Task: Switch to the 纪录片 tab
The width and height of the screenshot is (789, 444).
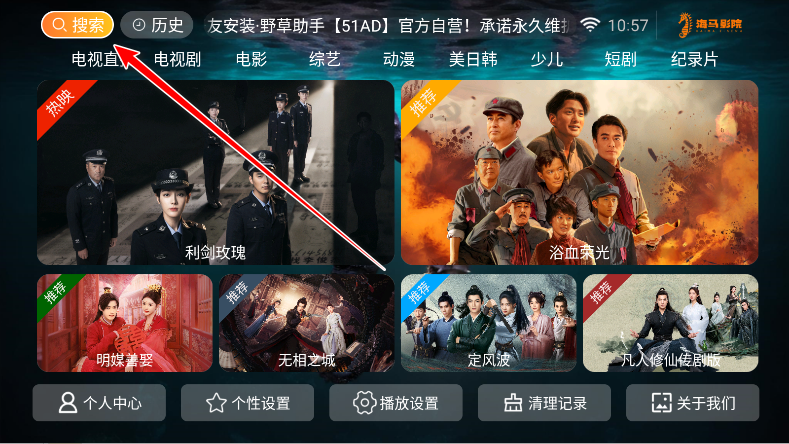Action: click(x=694, y=59)
